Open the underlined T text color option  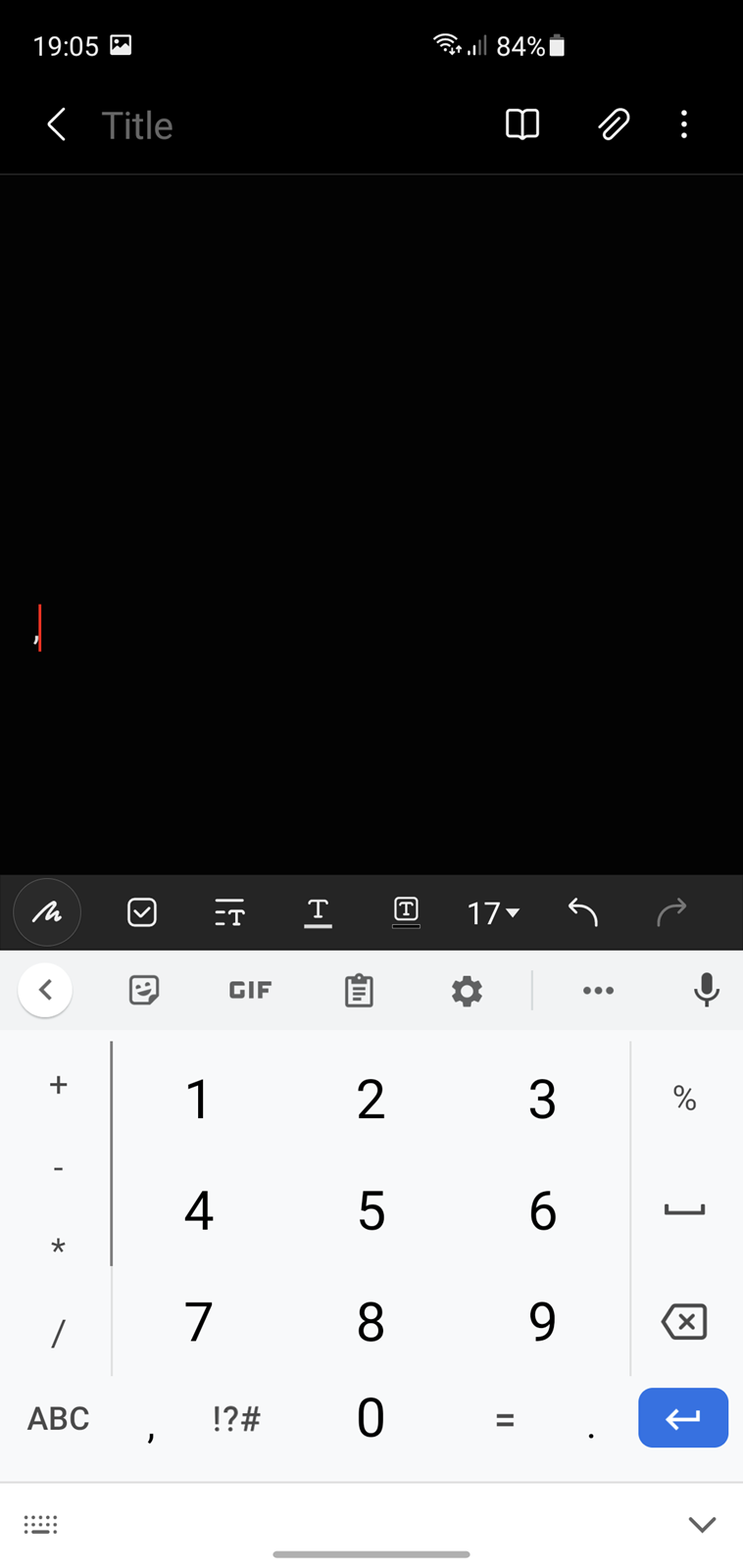(x=318, y=912)
